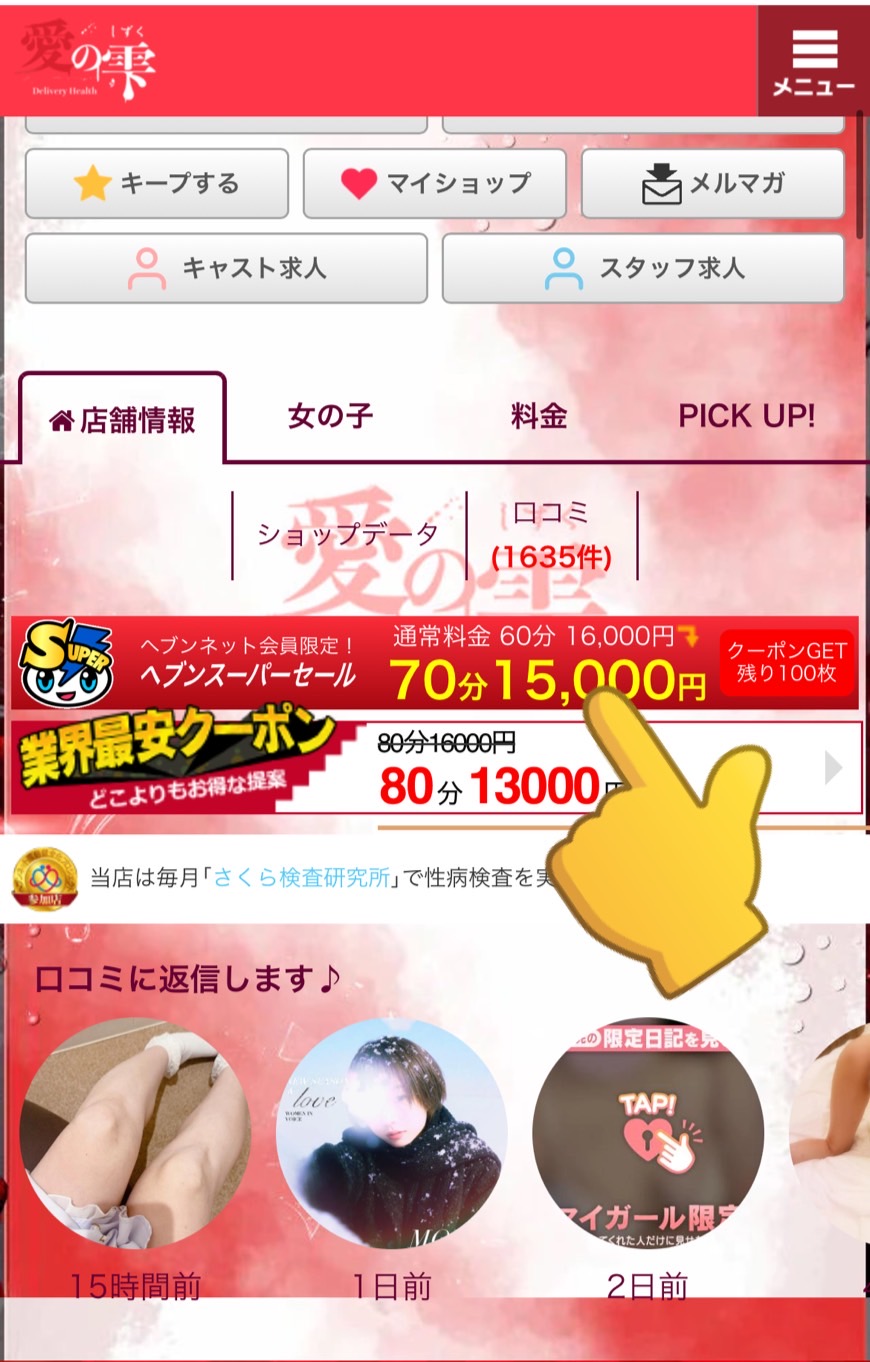Image resolution: width=870 pixels, height=1362 pixels.
Task: Follow the さくら検査研究所 link
Action: 301,878
